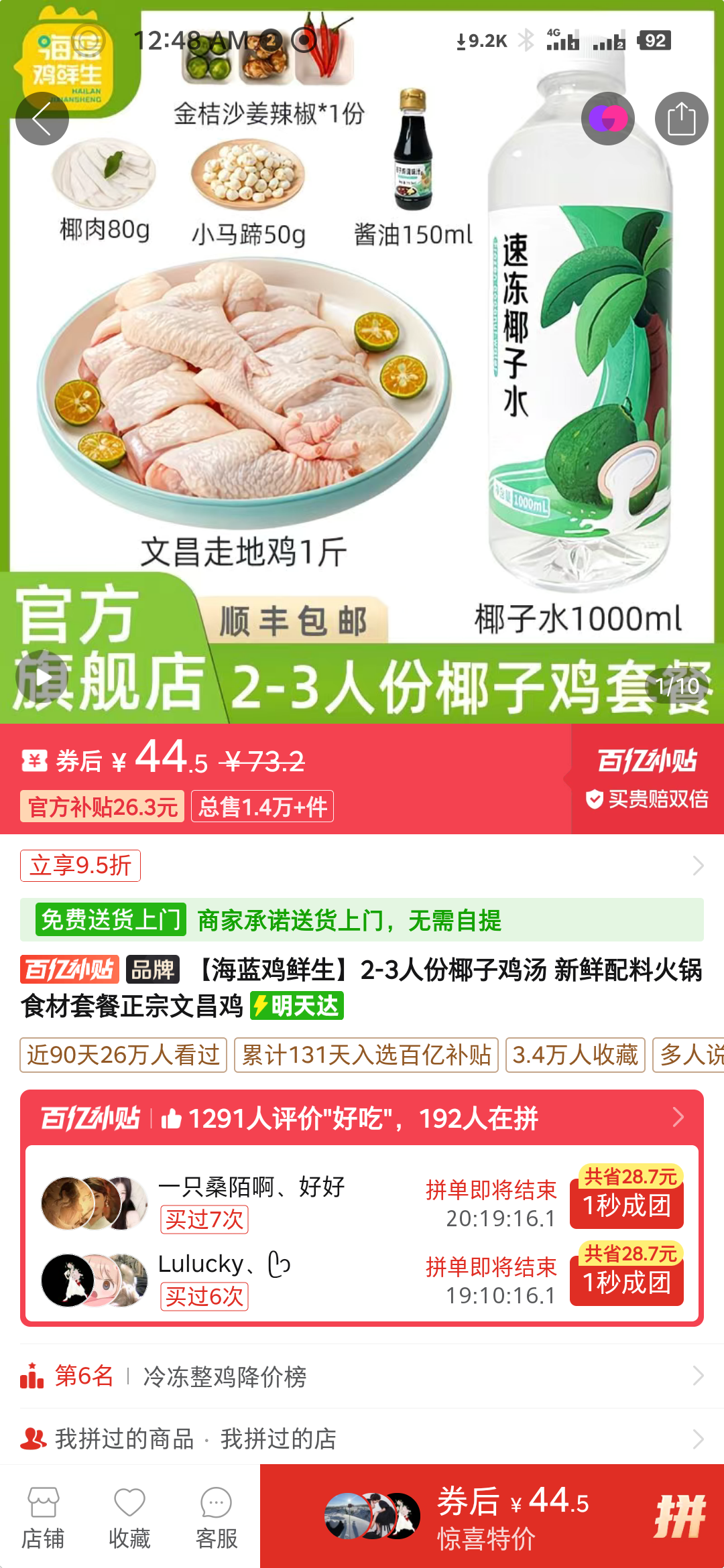Tap the 买贵赔双倍 guarantee badge
Image resolution: width=724 pixels, height=1568 pixels.
(647, 799)
